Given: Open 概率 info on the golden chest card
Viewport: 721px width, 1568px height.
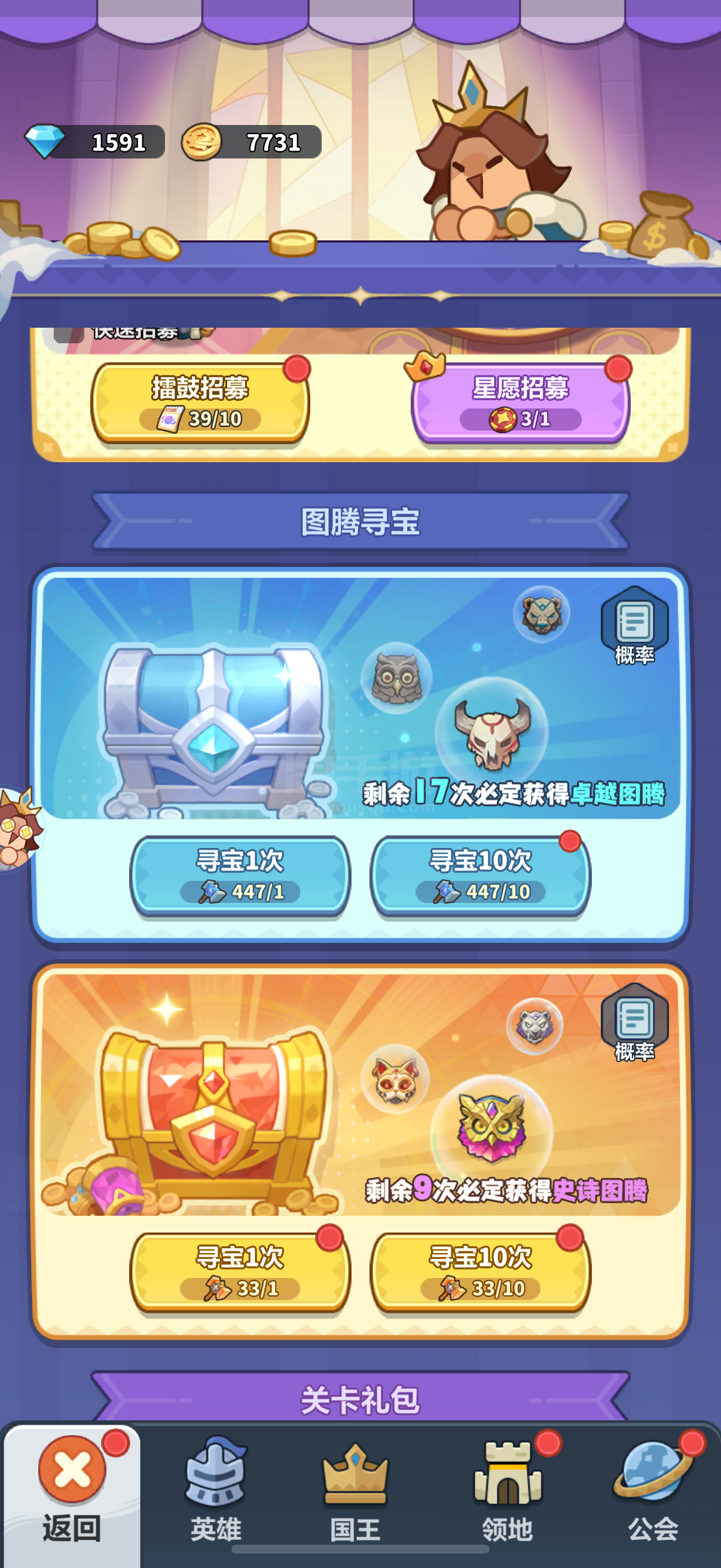Looking at the screenshot, I should [634, 1023].
